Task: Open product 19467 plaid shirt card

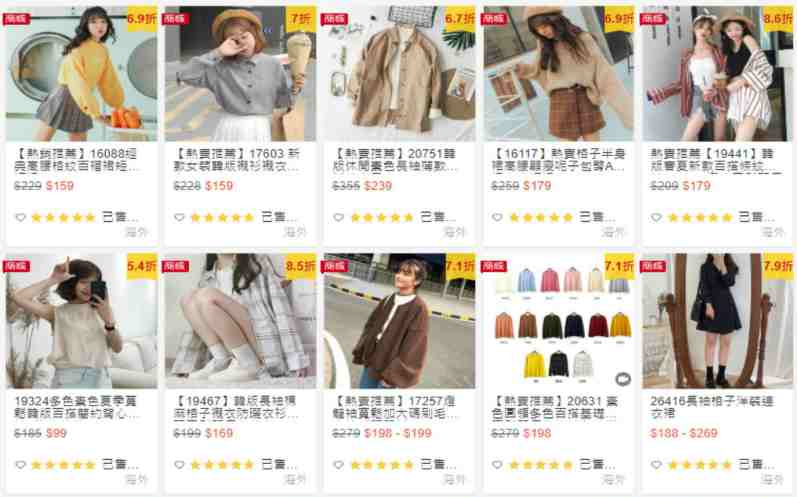Action: point(240,322)
